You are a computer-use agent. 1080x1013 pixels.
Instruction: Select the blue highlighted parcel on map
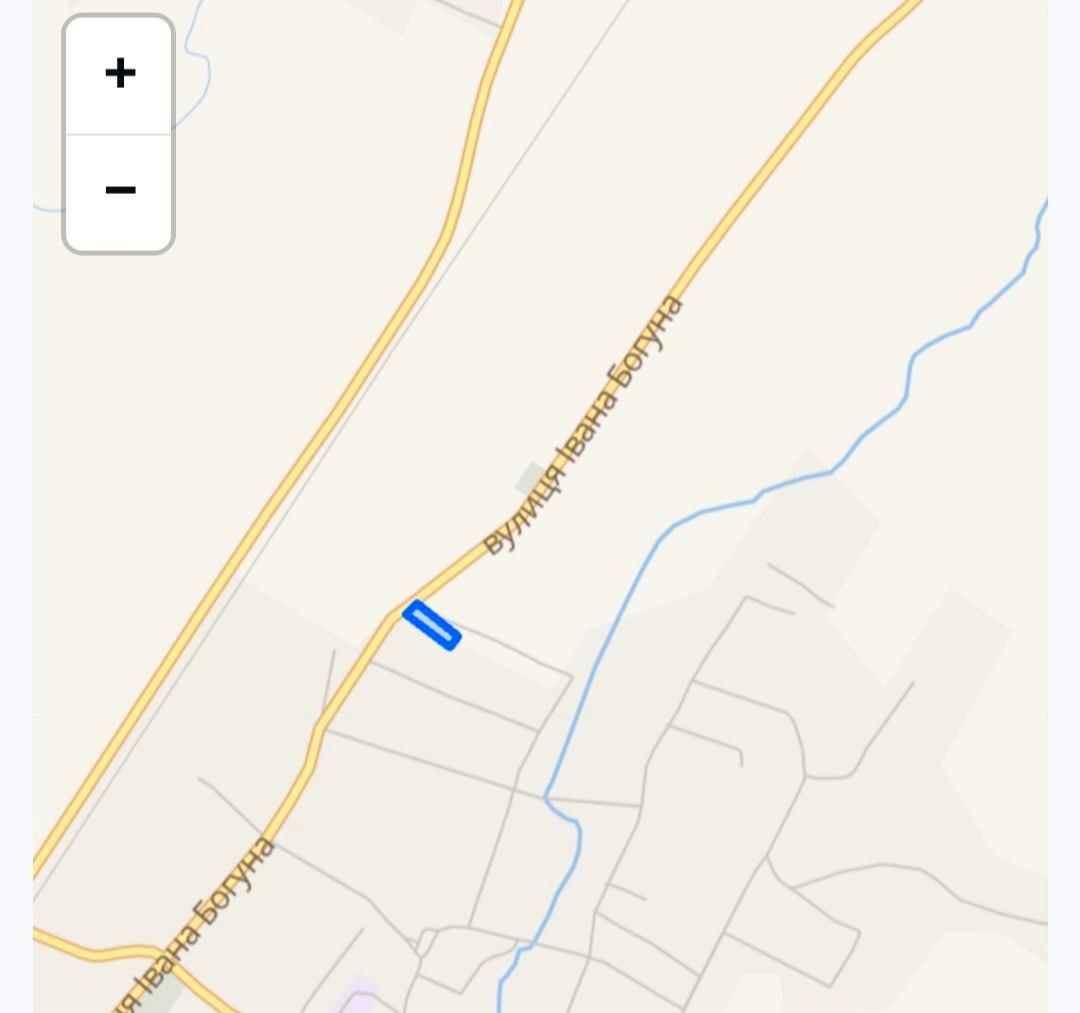coord(432,626)
